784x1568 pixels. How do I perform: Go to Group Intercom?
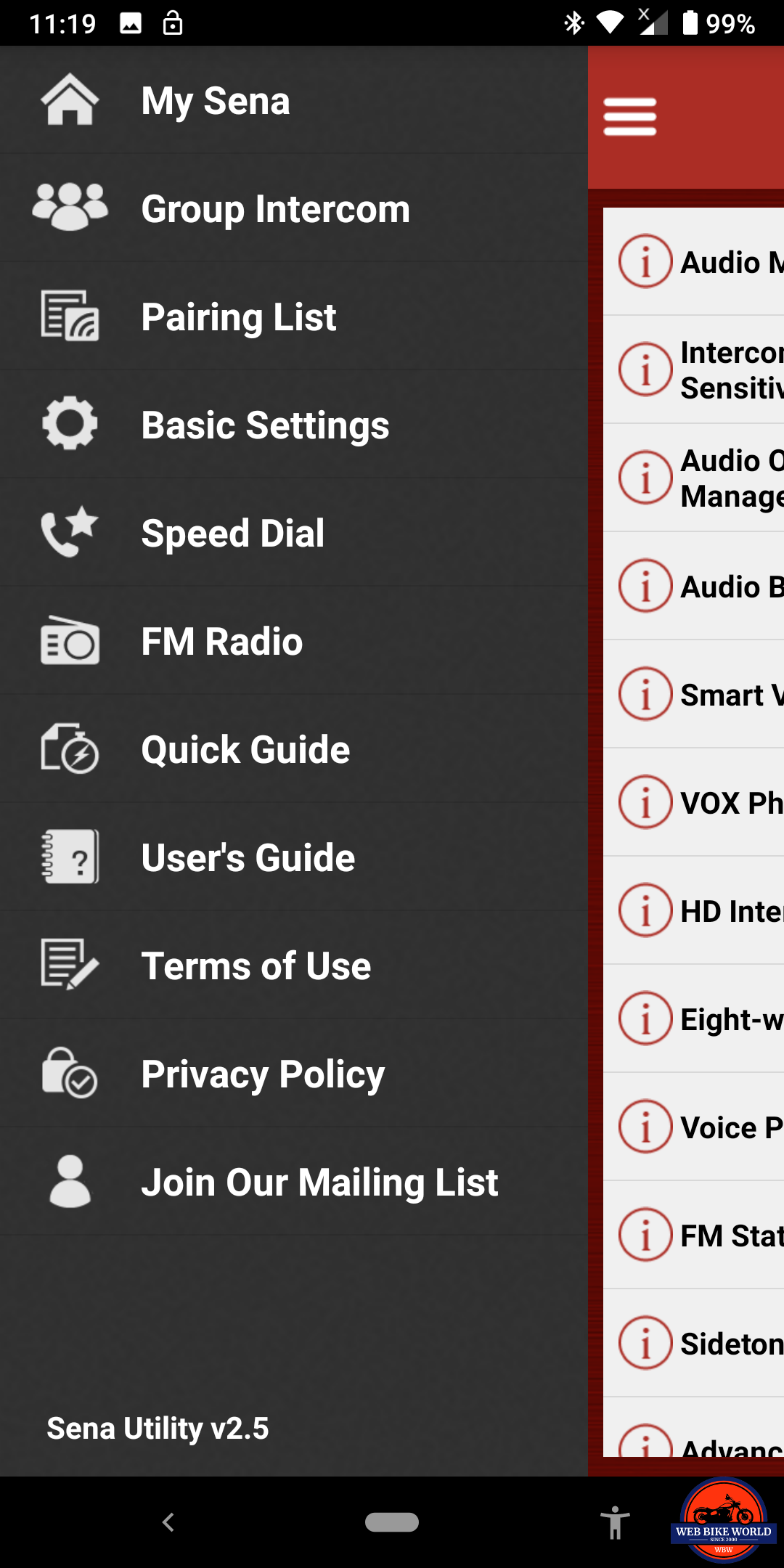[x=275, y=209]
